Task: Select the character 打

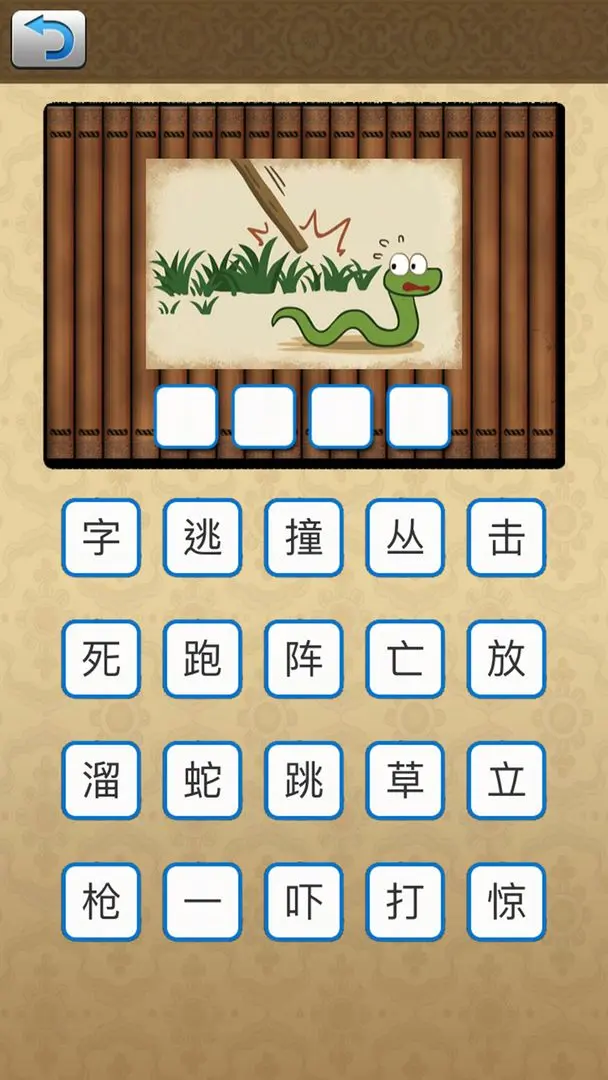Action: 404,902
